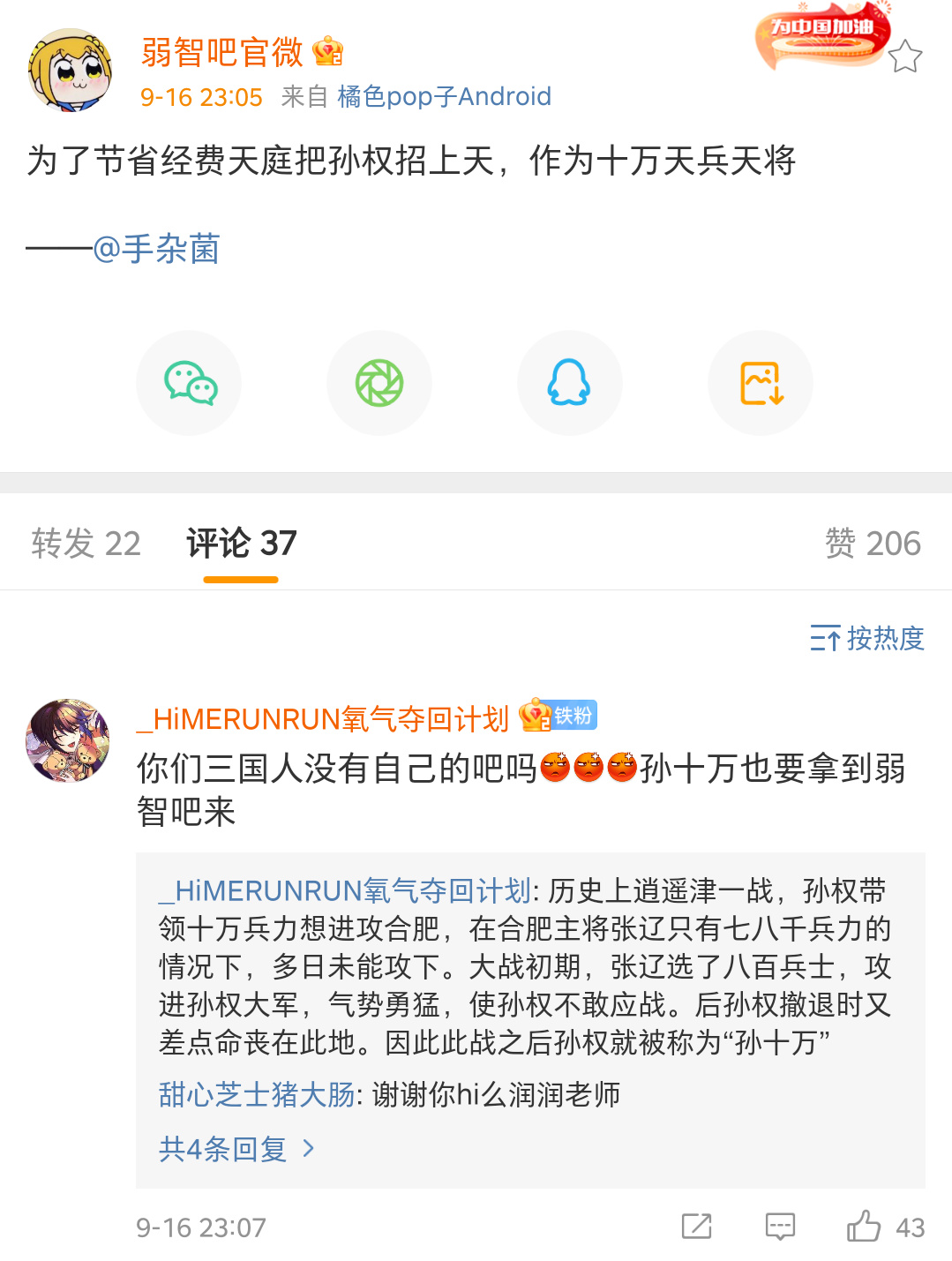
Task: Open the 橘色pop子Android source link
Action: click(x=444, y=96)
